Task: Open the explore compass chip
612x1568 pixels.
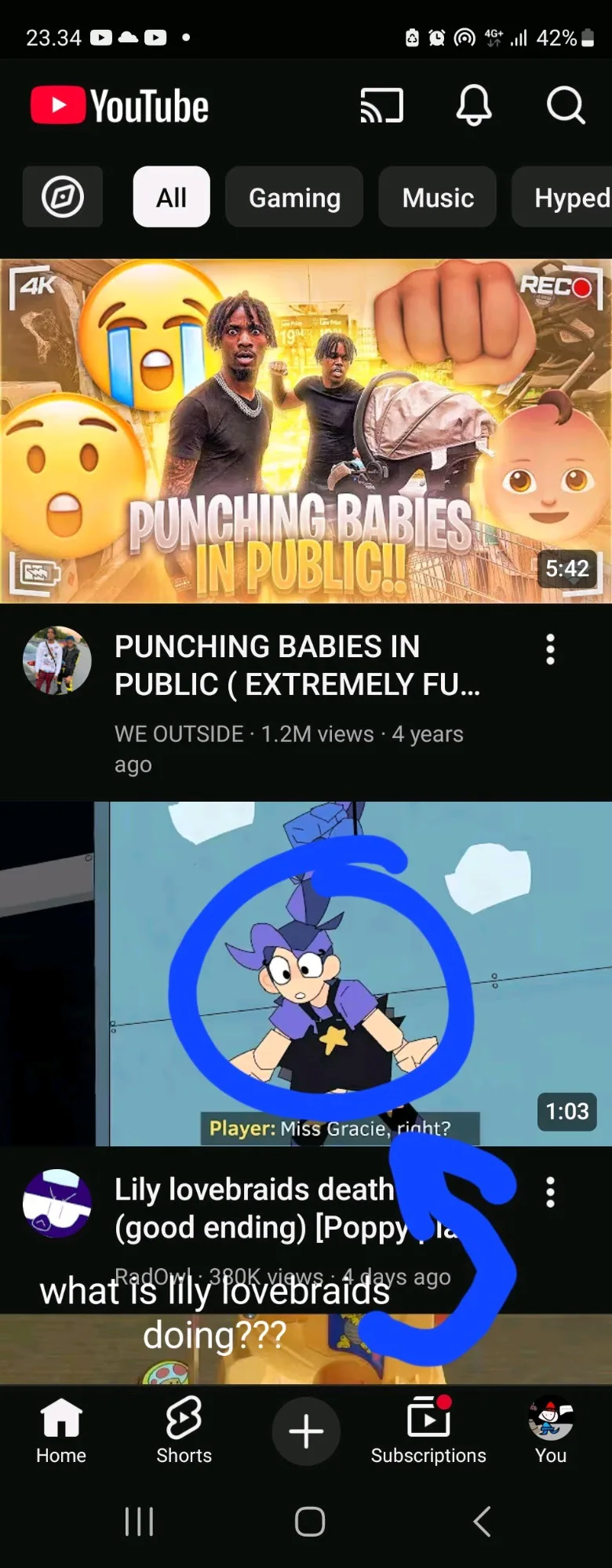Action: pos(63,196)
